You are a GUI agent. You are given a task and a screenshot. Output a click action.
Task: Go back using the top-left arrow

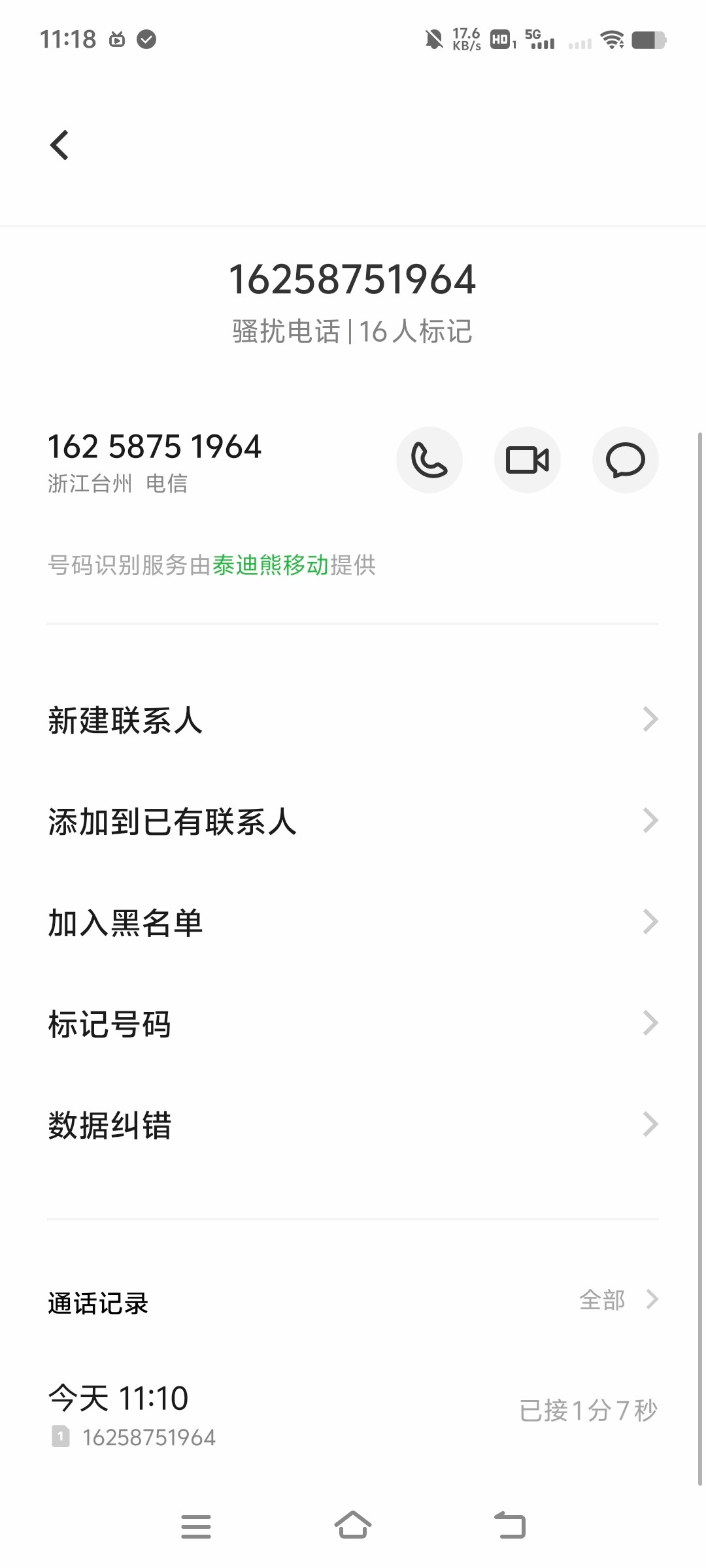tap(59, 145)
